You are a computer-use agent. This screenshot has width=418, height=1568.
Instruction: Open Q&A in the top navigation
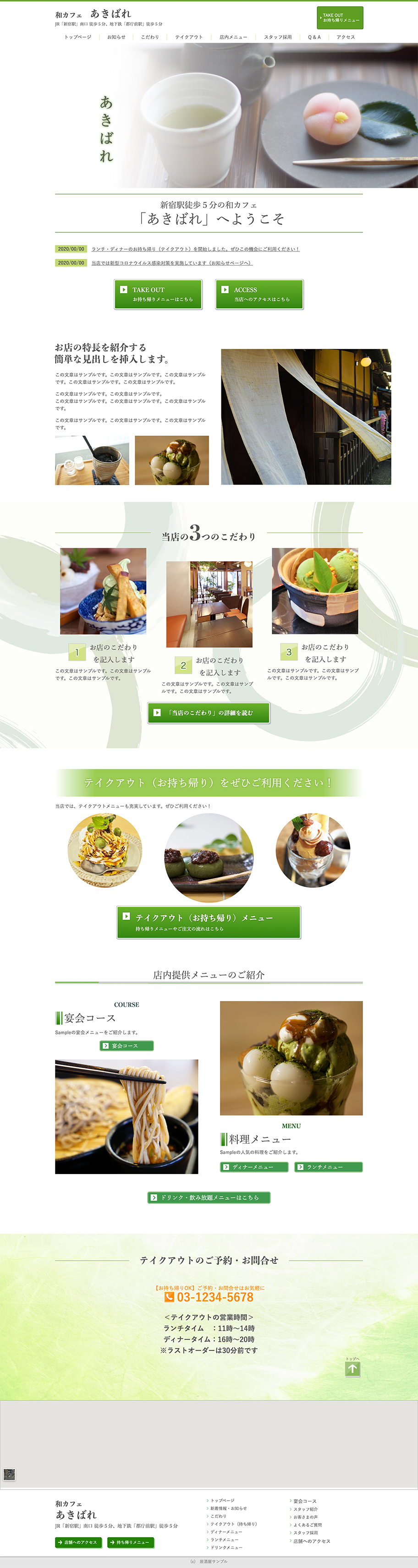pos(314,37)
